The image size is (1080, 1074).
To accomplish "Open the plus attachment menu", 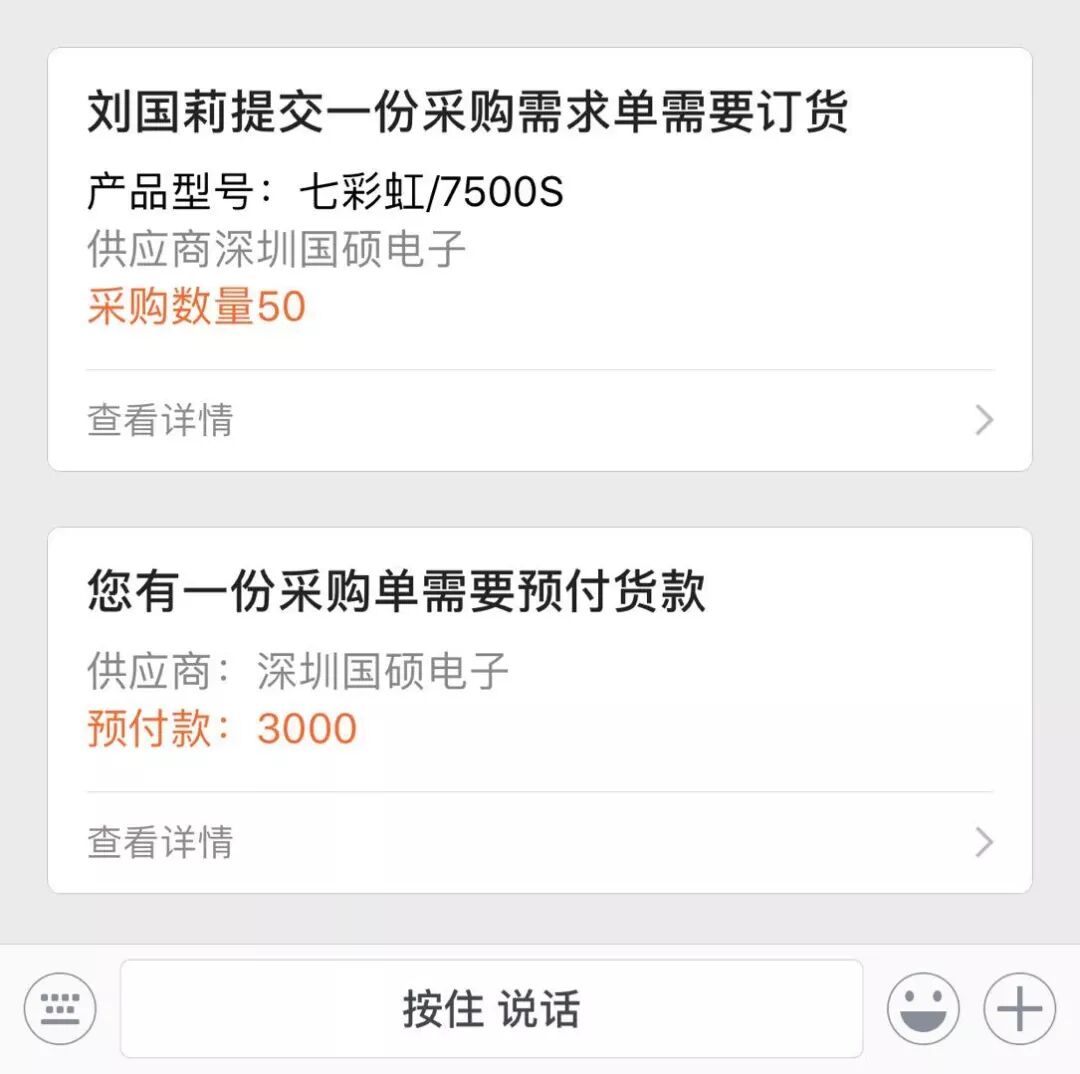I will pos(1019,1009).
